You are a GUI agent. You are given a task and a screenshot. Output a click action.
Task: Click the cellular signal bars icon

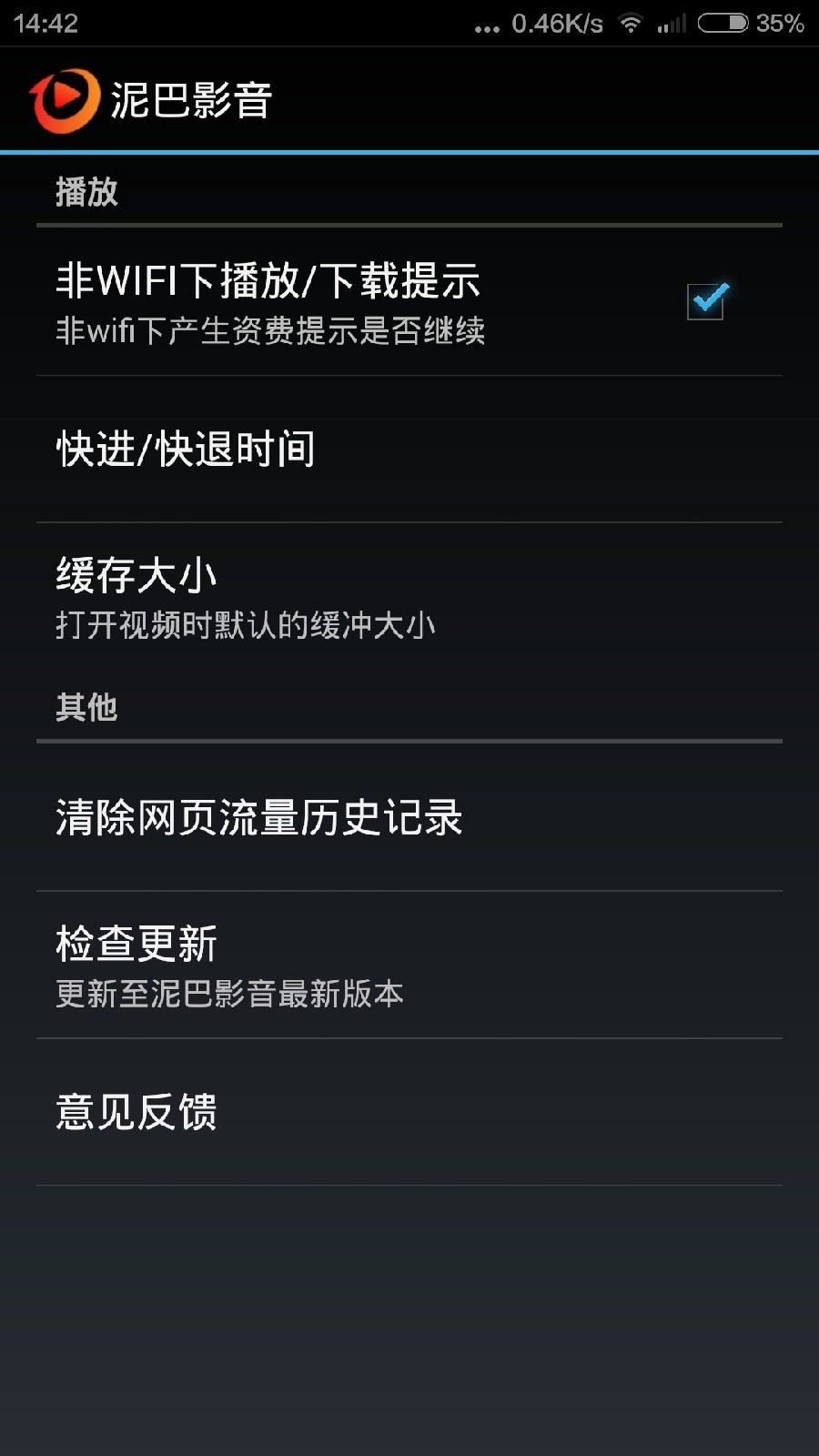[x=674, y=24]
